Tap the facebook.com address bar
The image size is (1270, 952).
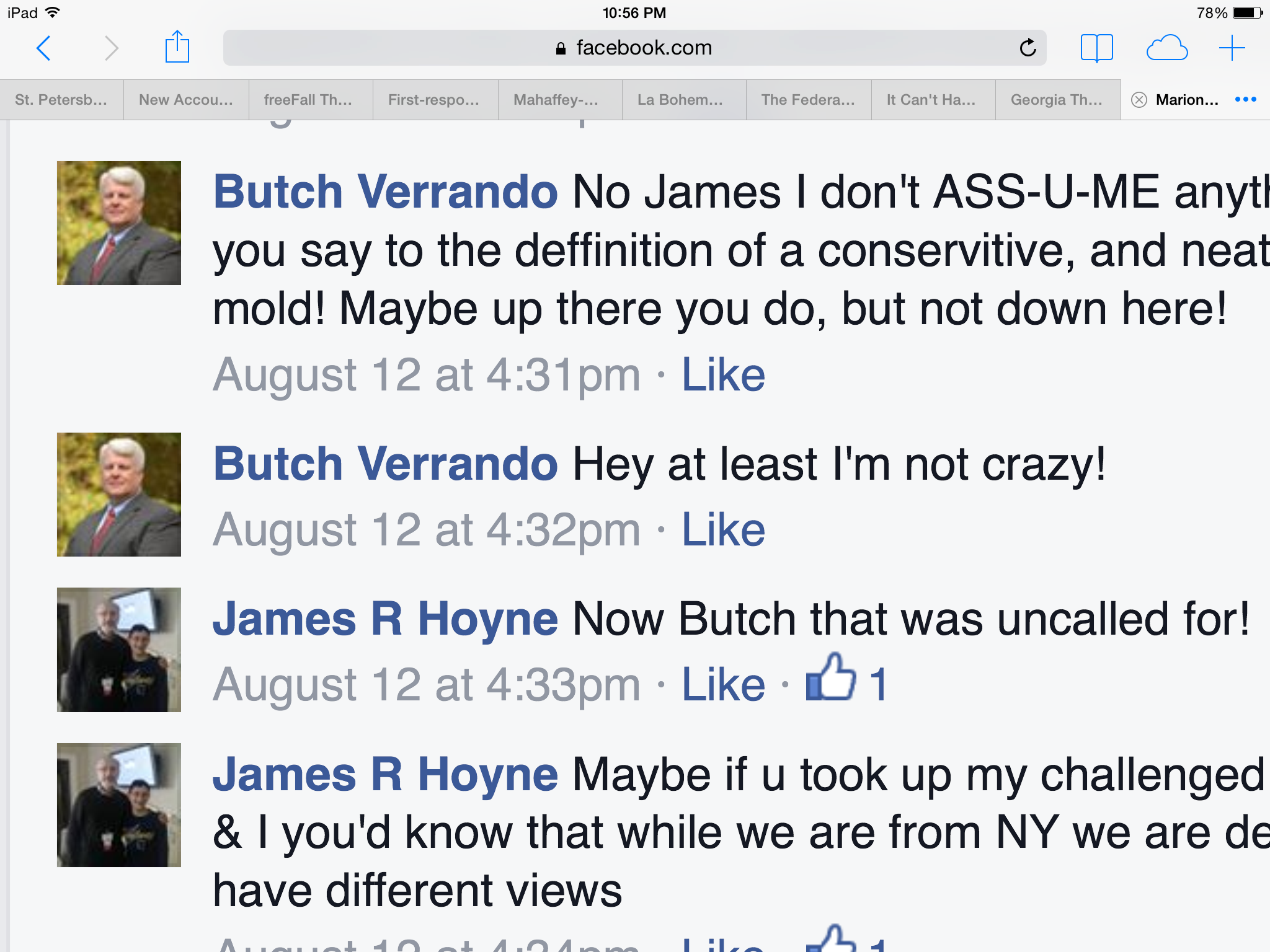pos(634,48)
